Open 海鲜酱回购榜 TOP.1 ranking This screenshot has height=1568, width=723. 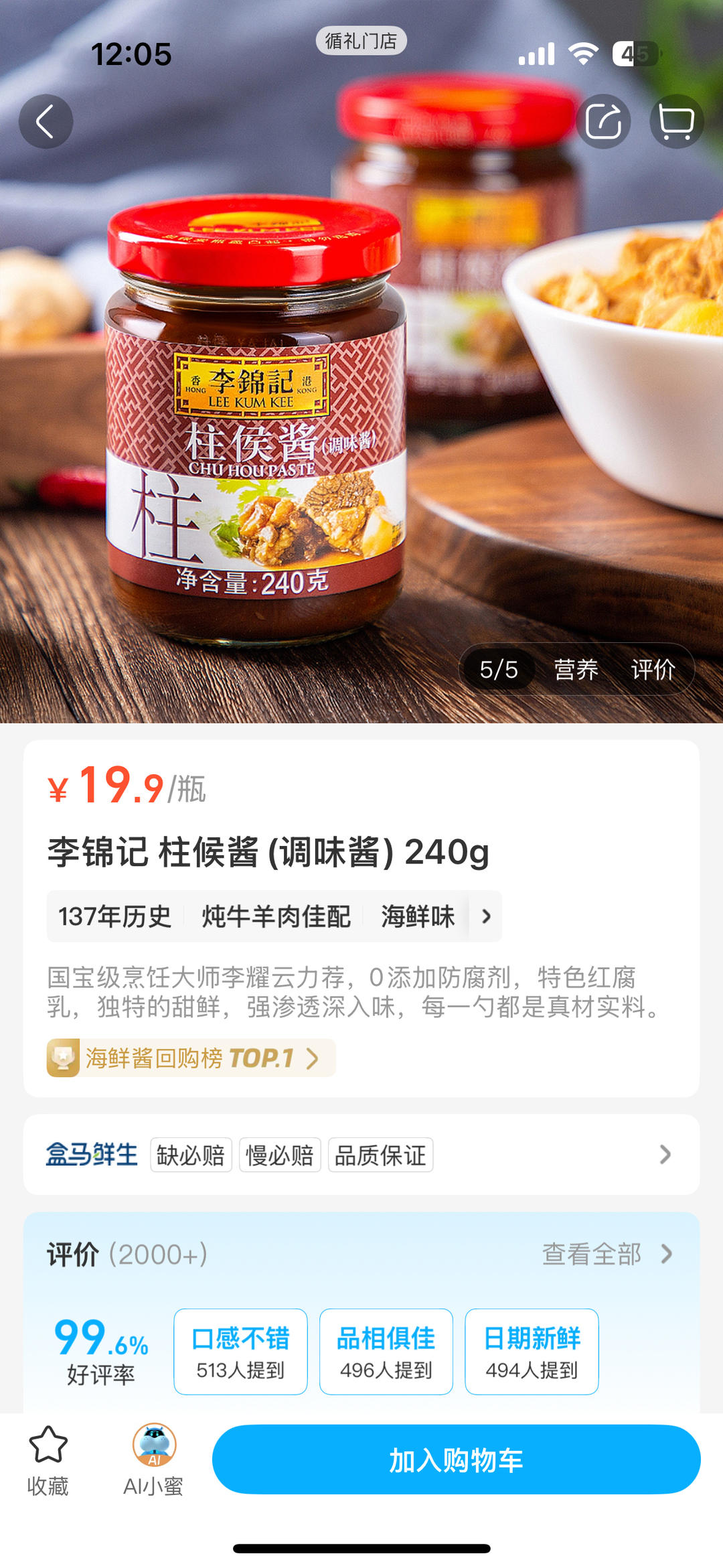click(191, 1058)
